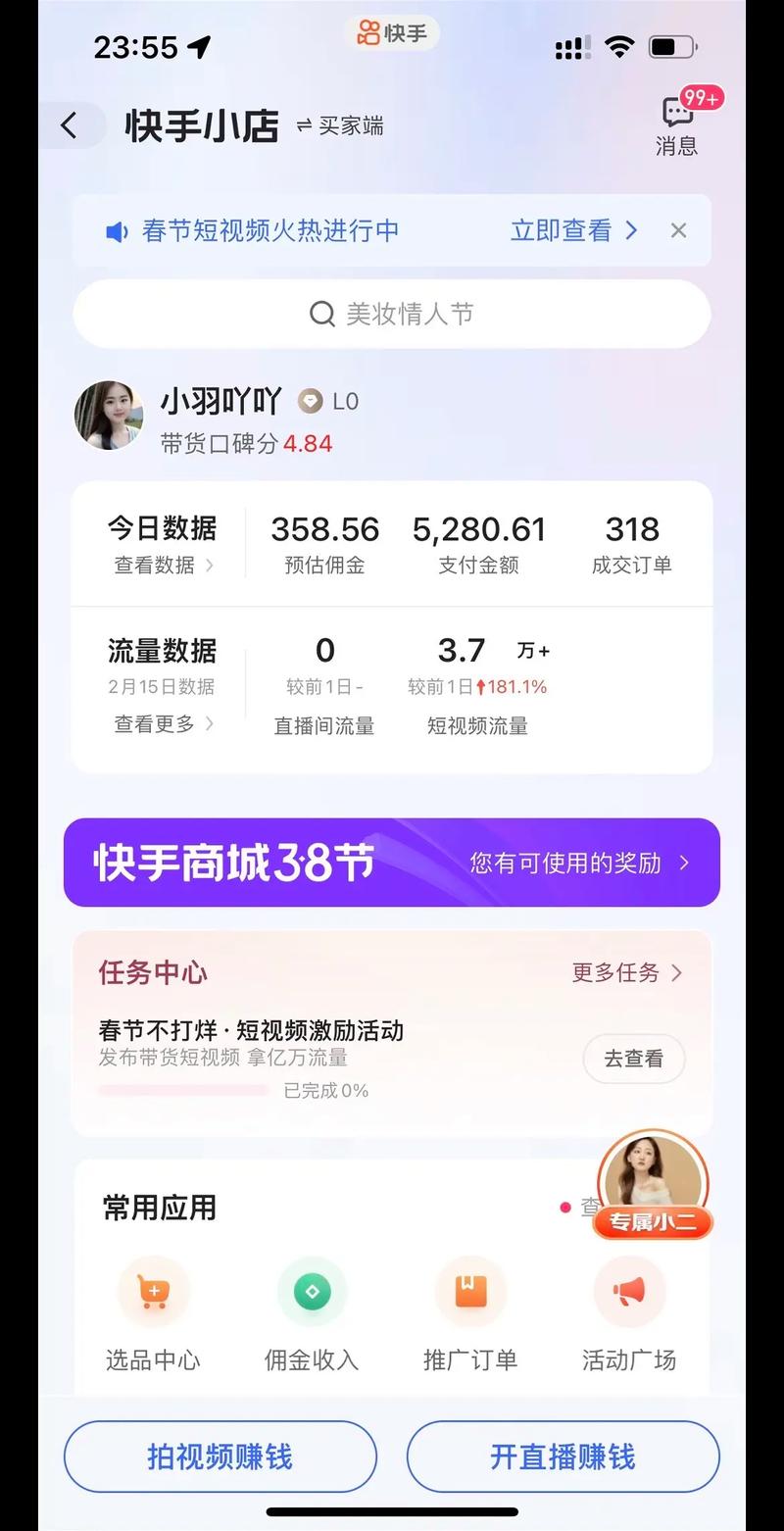The image size is (784, 1531).
Task: Tap the 拍视频赚钱 button
Action: 220,1457
